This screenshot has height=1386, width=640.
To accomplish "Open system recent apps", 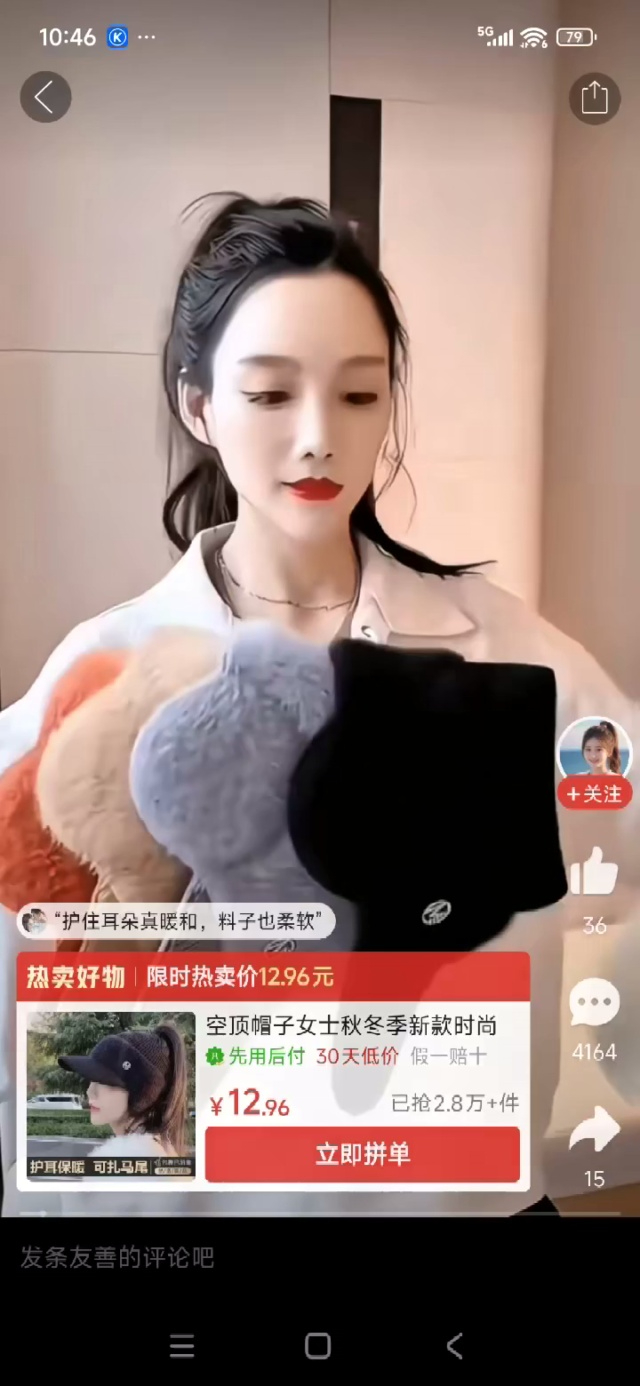I will [x=182, y=1346].
